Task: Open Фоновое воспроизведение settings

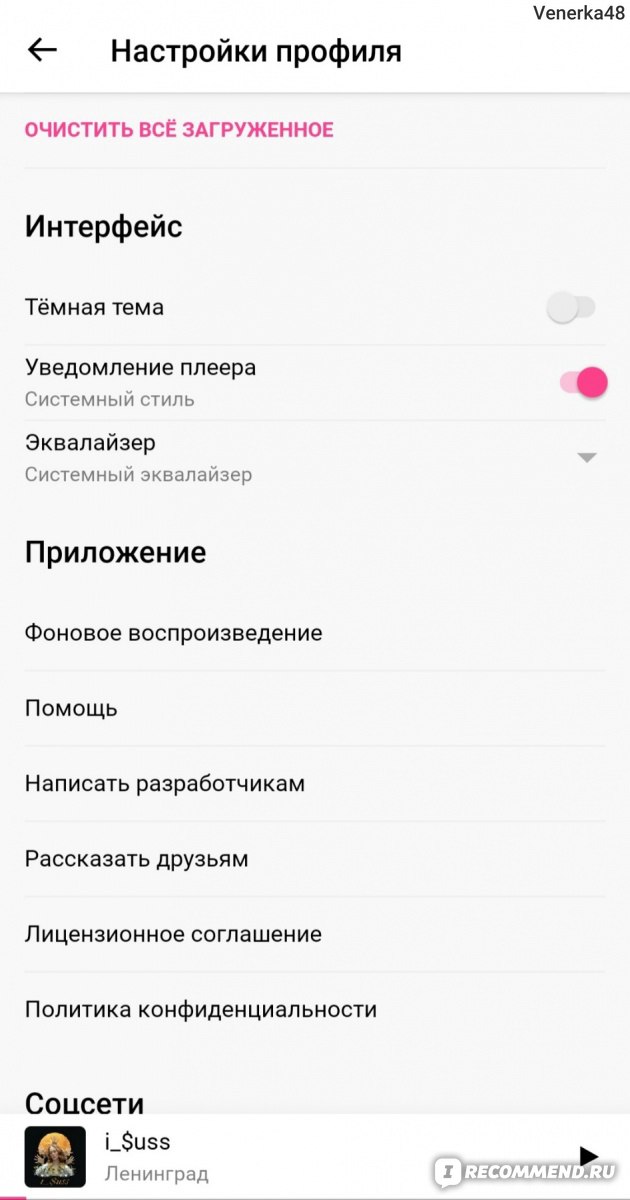Action: 315,633
